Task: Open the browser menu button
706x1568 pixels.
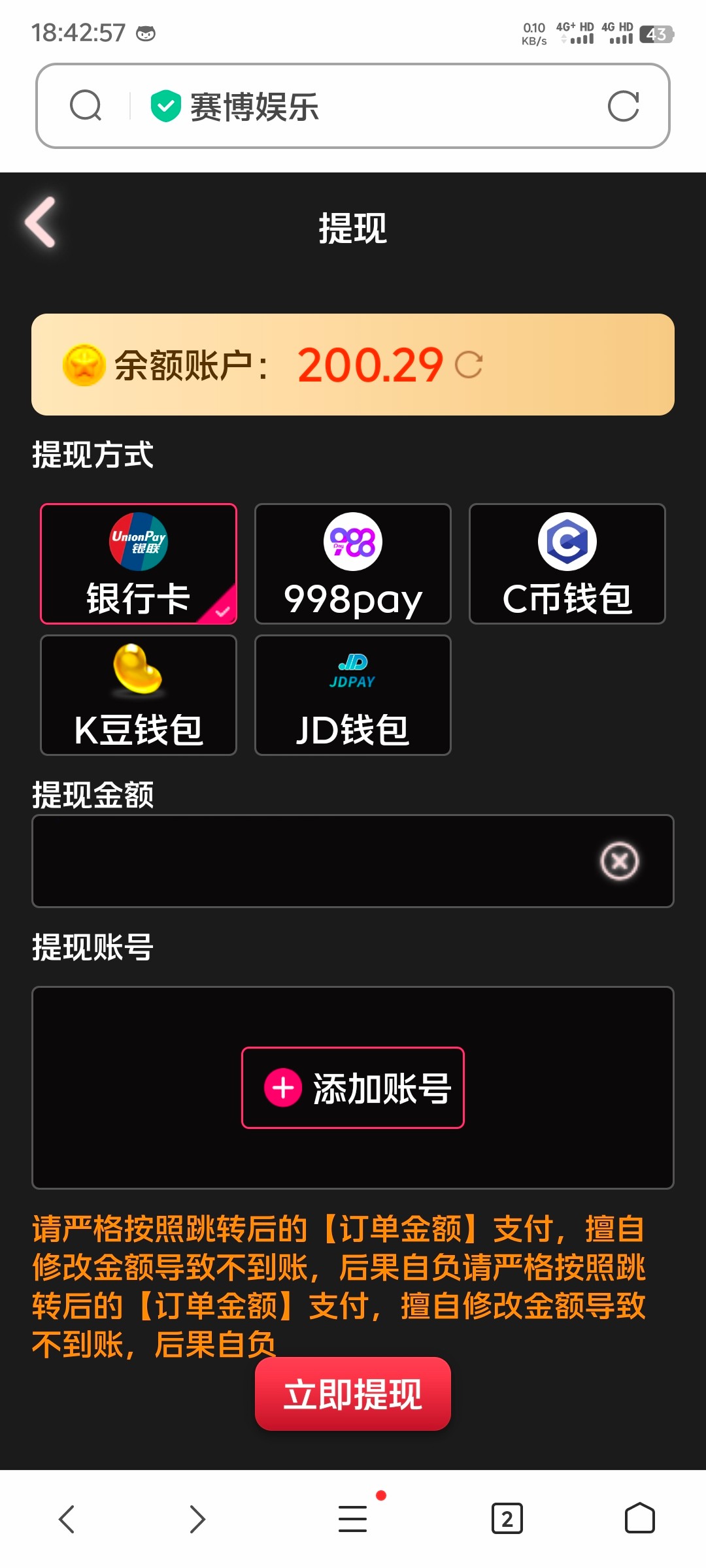Action: click(x=353, y=1518)
